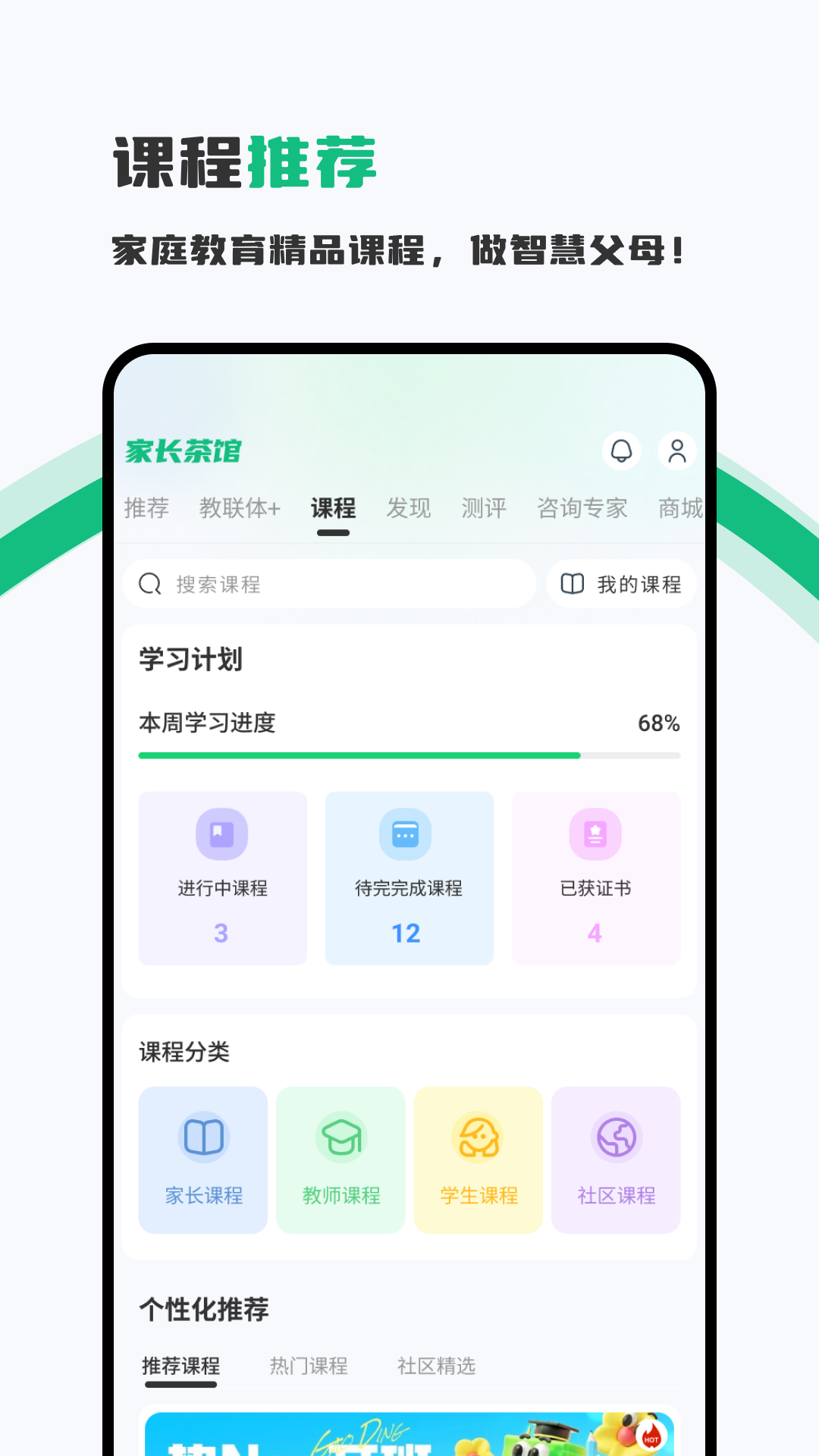This screenshot has width=819, height=1456.
Task: Open the user profile icon
Action: click(677, 451)
